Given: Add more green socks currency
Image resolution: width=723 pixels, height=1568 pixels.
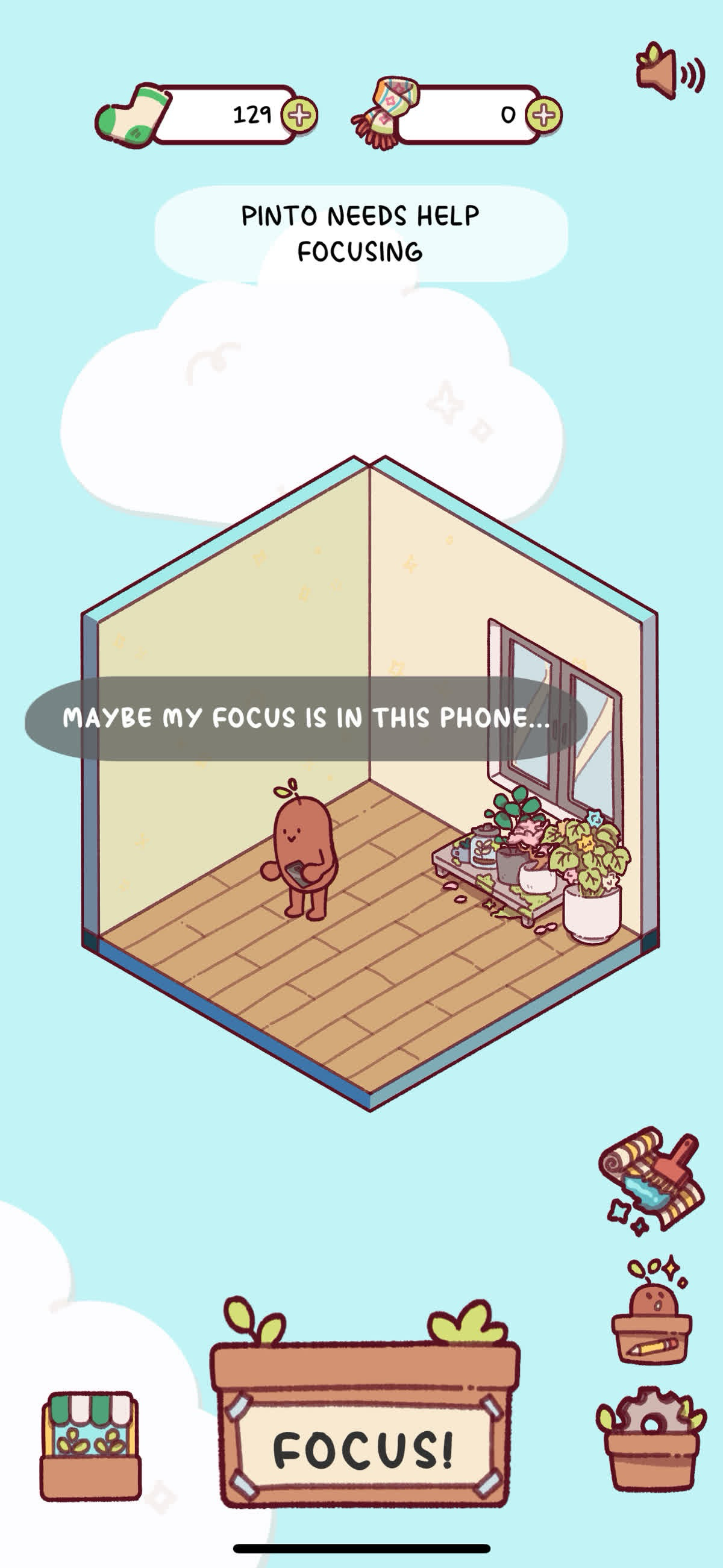Looking at the screenshot, I should [299, 114].
